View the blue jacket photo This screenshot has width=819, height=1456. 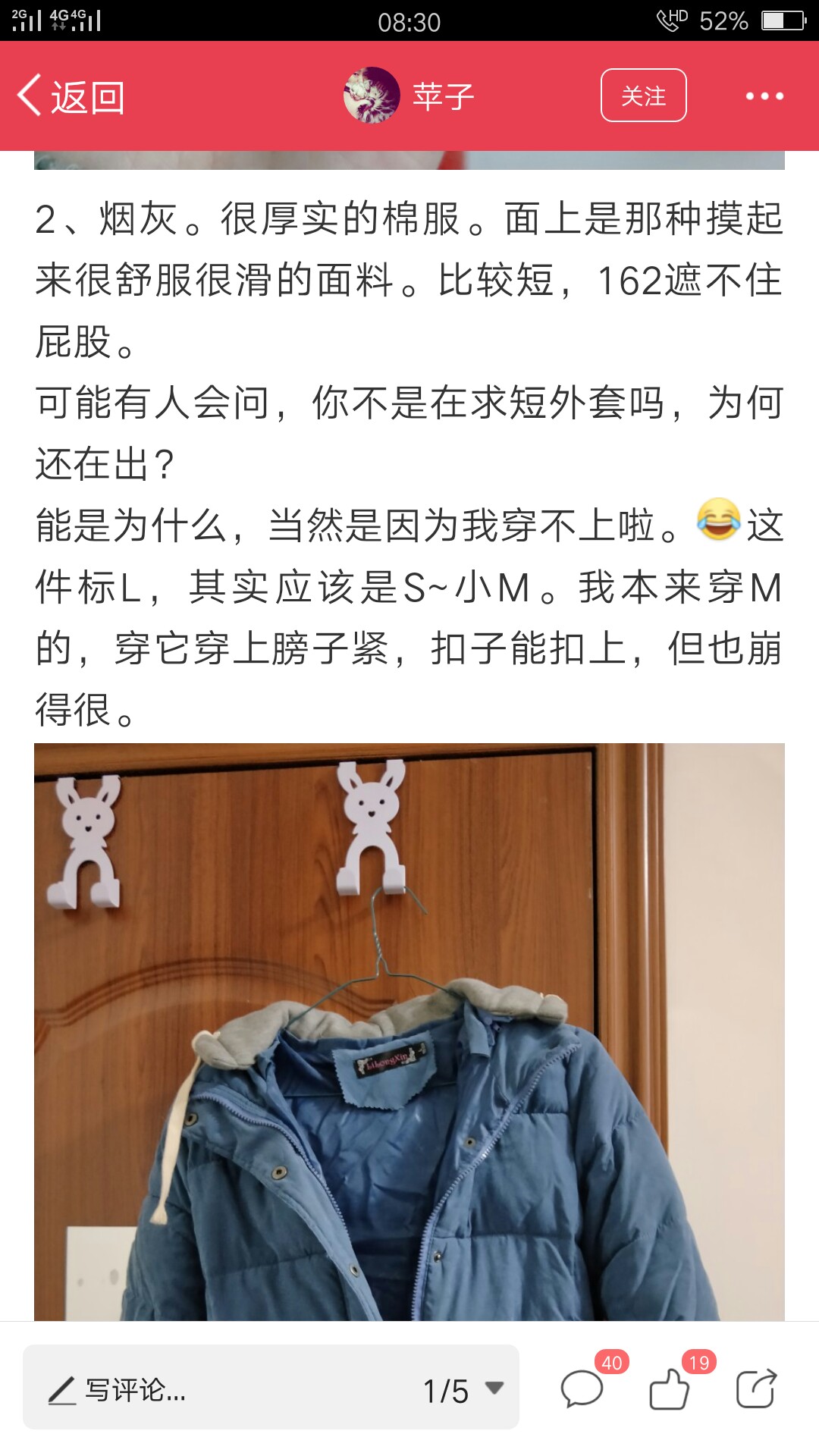click(409, 1032)
